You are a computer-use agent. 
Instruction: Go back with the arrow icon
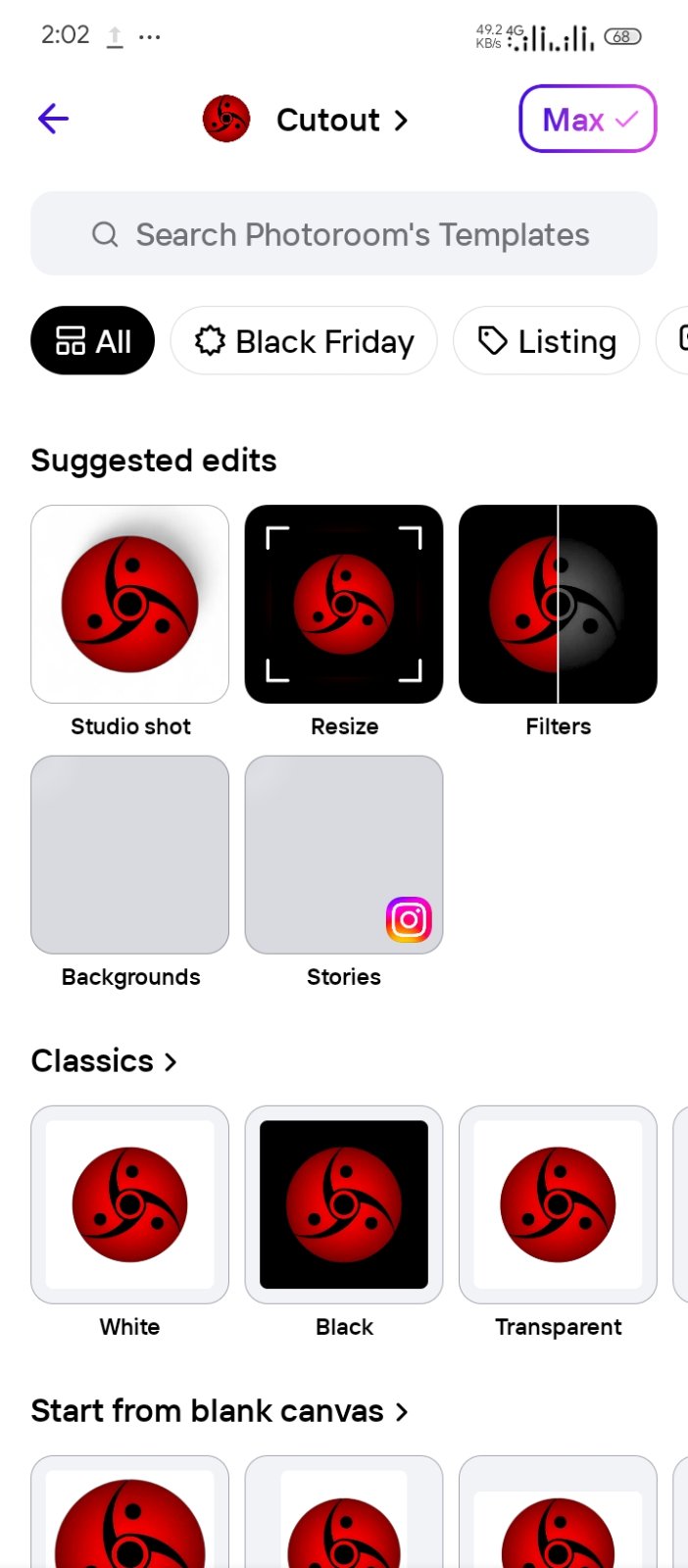click(53, 120)
